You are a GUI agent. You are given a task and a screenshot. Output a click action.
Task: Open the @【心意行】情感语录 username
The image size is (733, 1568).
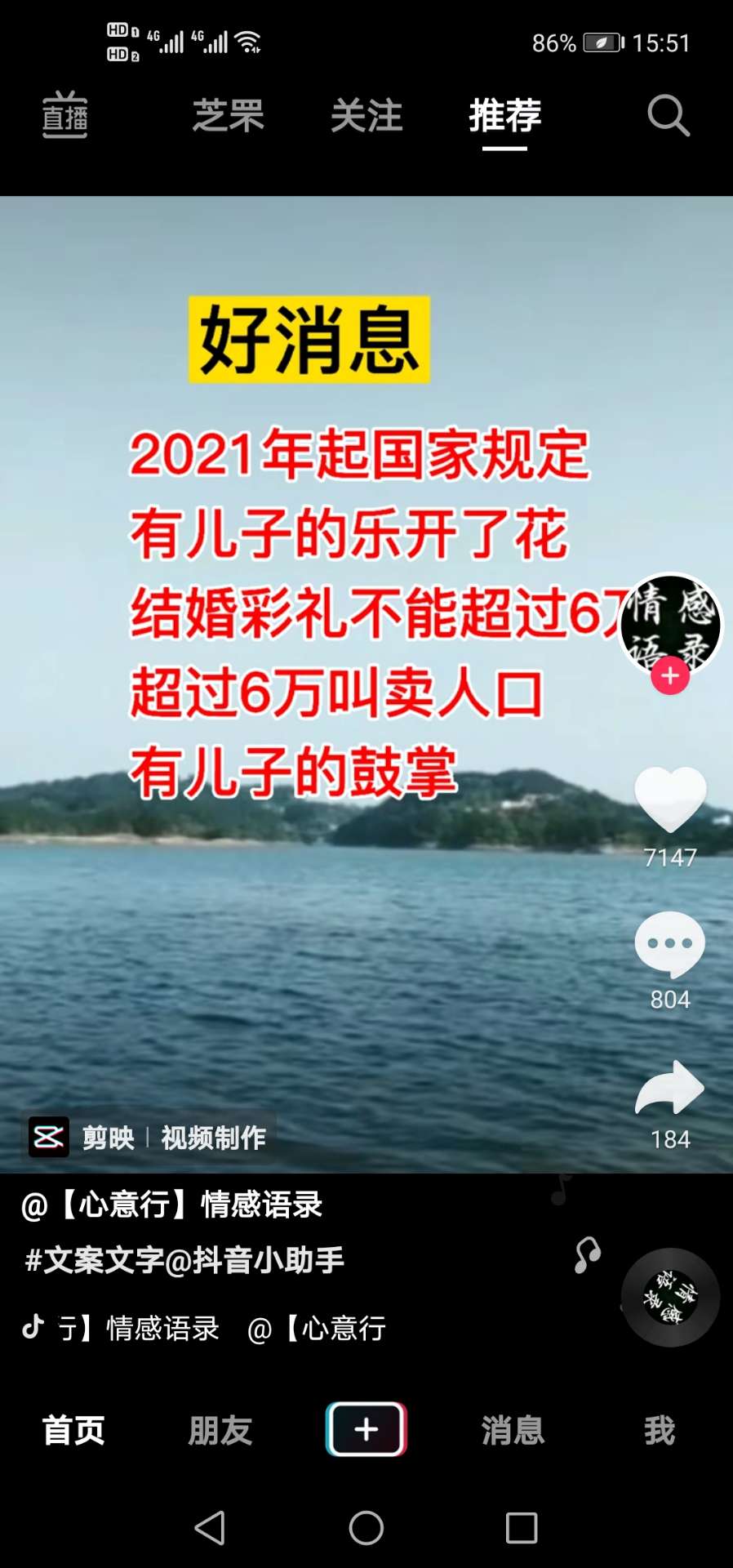tap(172, 1205)
